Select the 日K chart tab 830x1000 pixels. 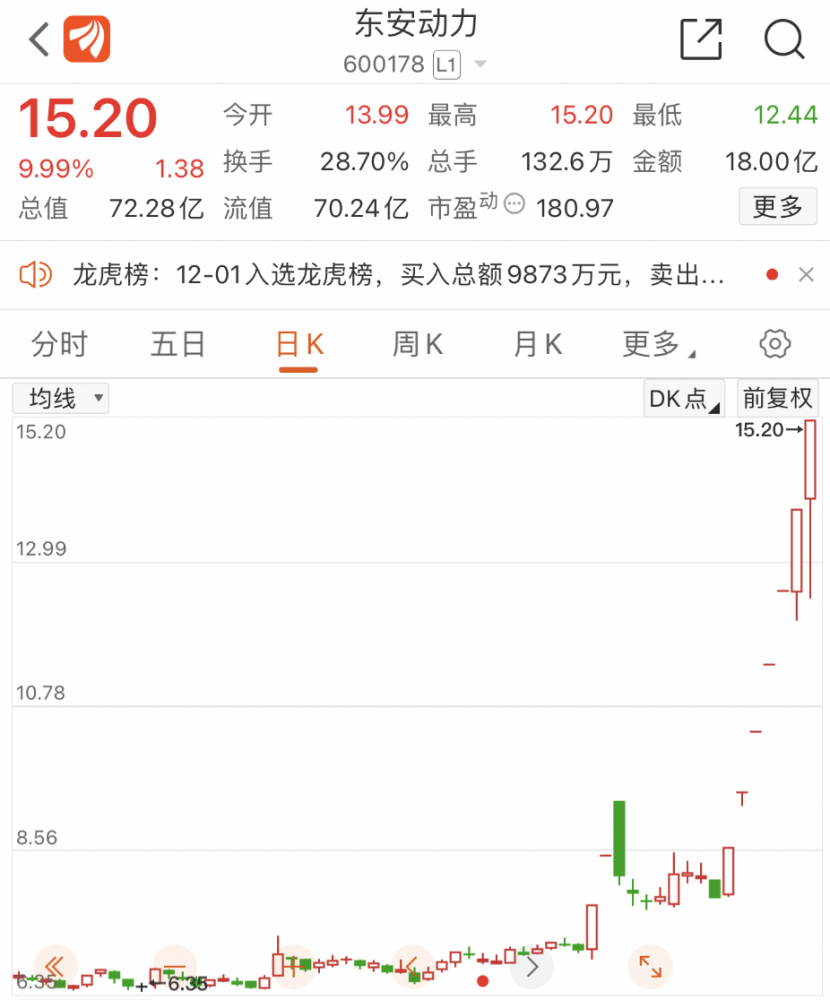[299, 344]
